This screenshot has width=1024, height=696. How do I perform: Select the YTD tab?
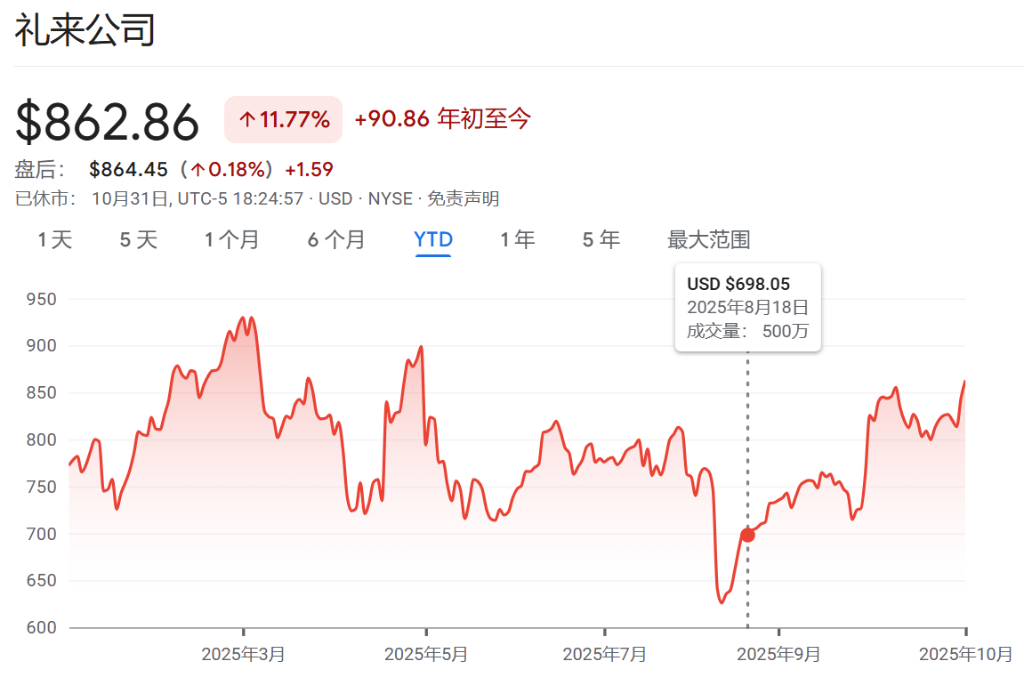pos(433,240)
